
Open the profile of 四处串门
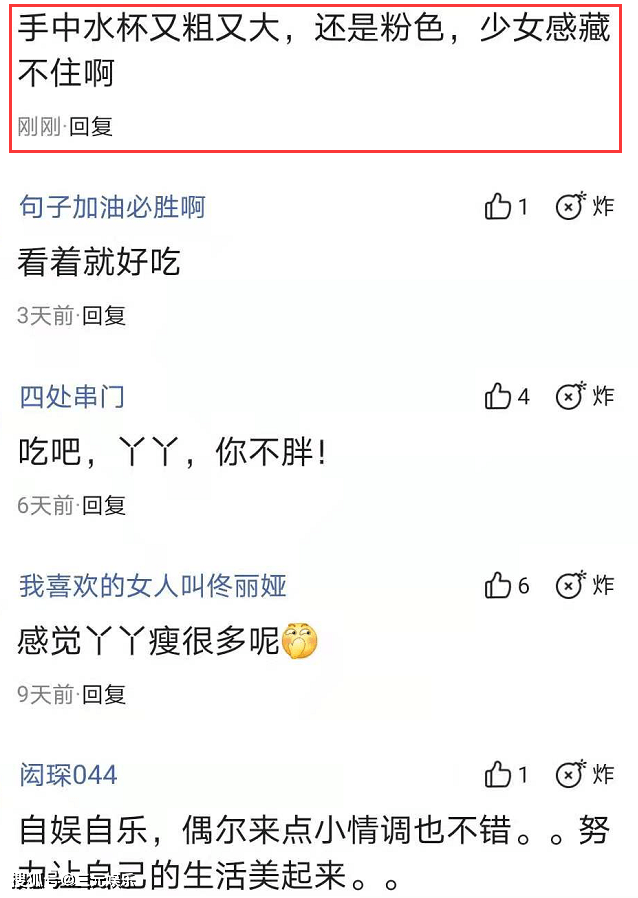click(72, 396)
